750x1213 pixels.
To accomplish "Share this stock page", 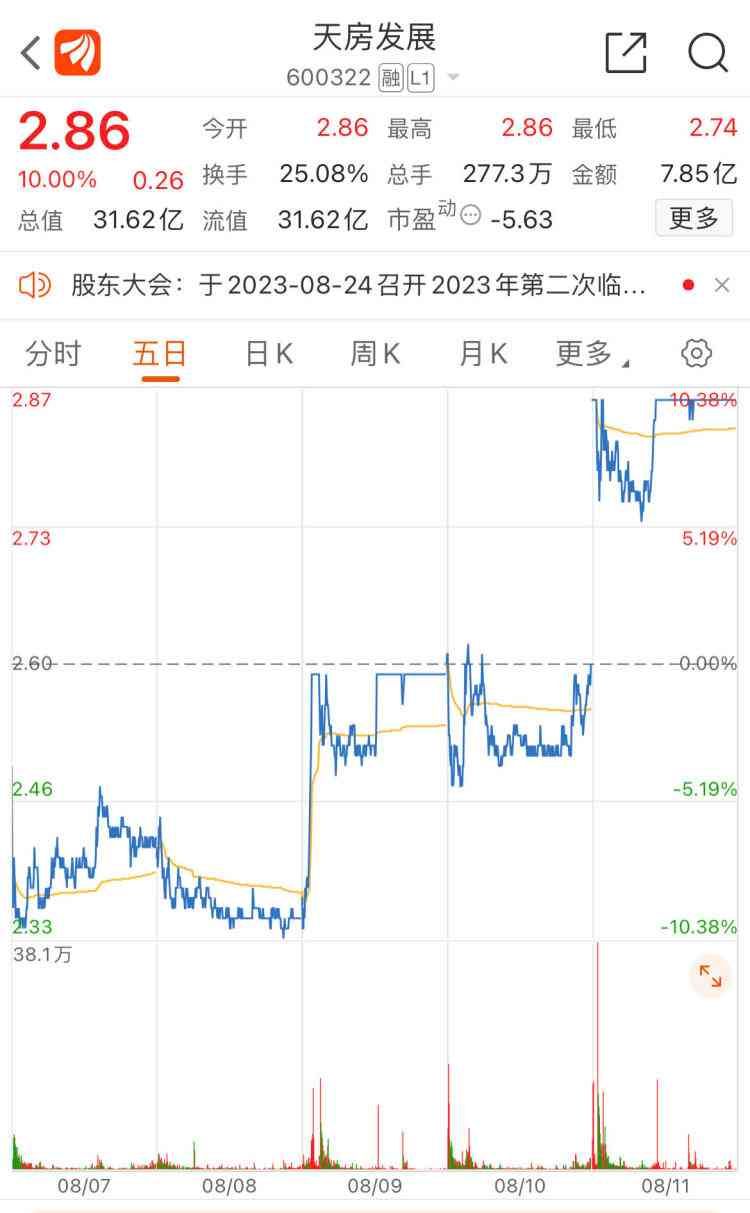I will [x=626, y=52].
